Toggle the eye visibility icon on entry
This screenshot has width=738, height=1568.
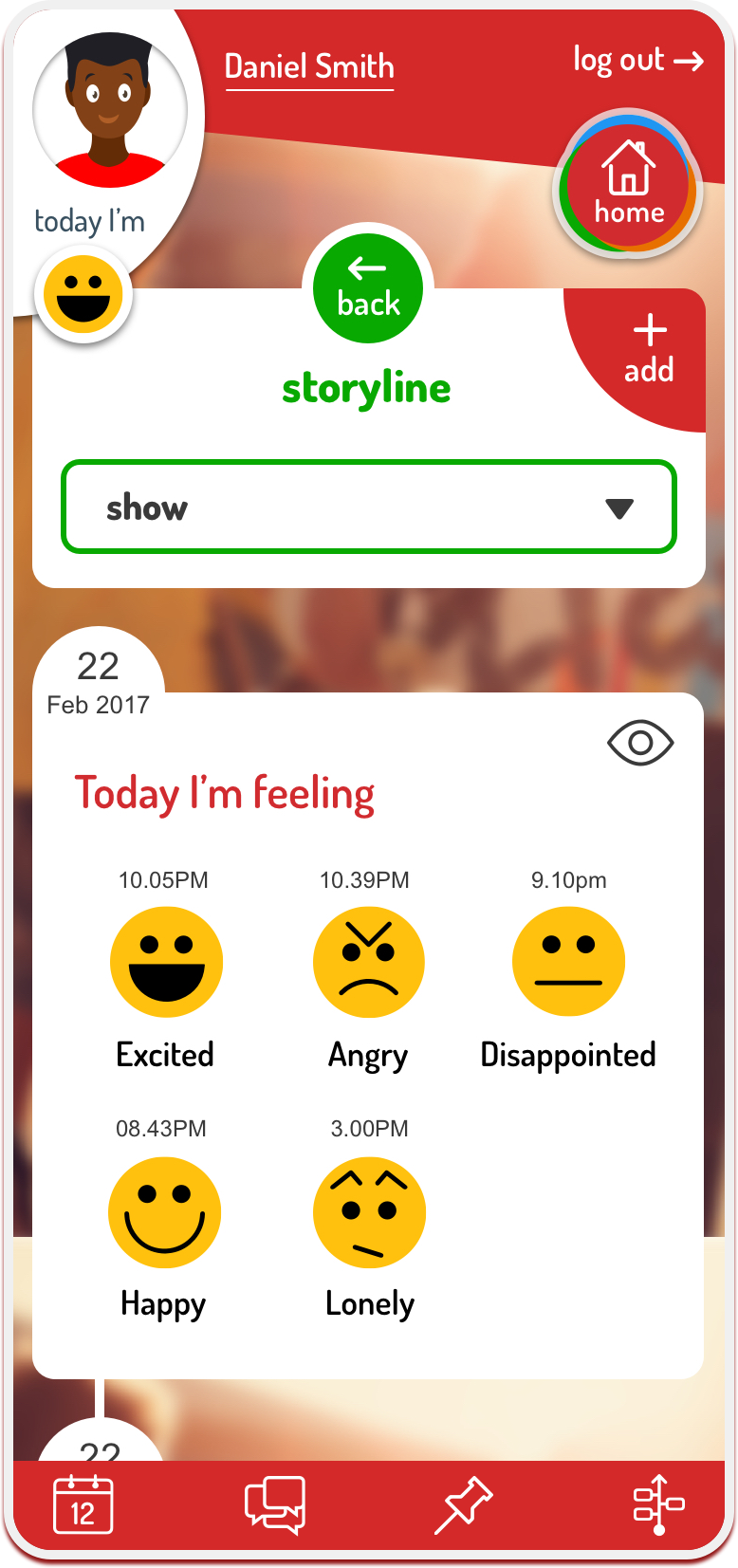640,743
